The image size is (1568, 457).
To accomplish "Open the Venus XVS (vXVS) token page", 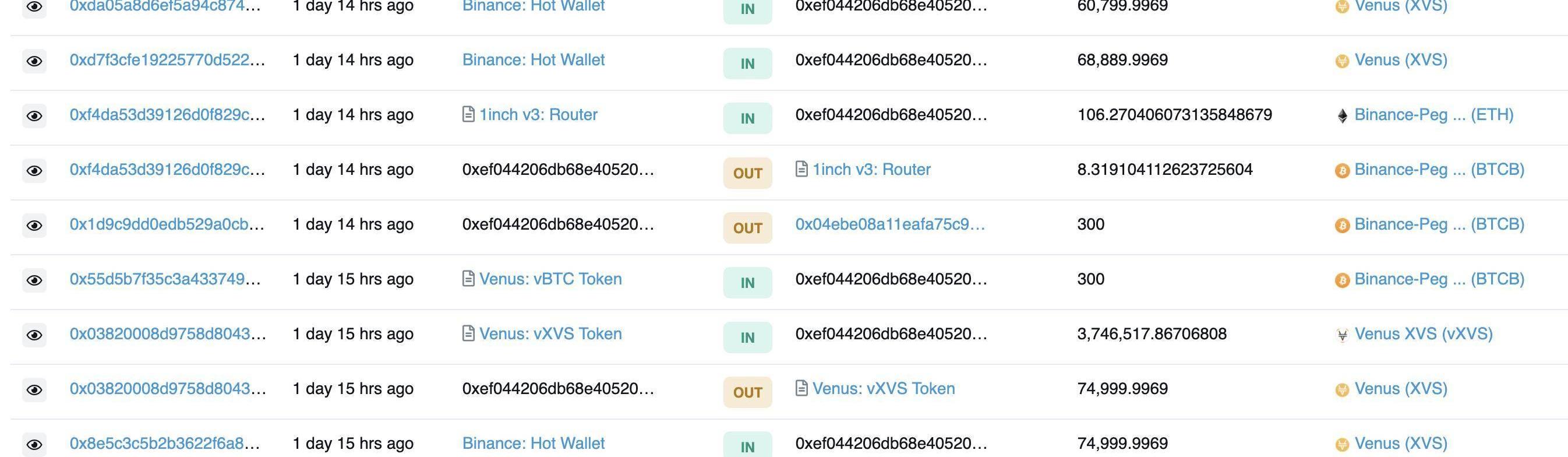I will [x=1423, y=334].
